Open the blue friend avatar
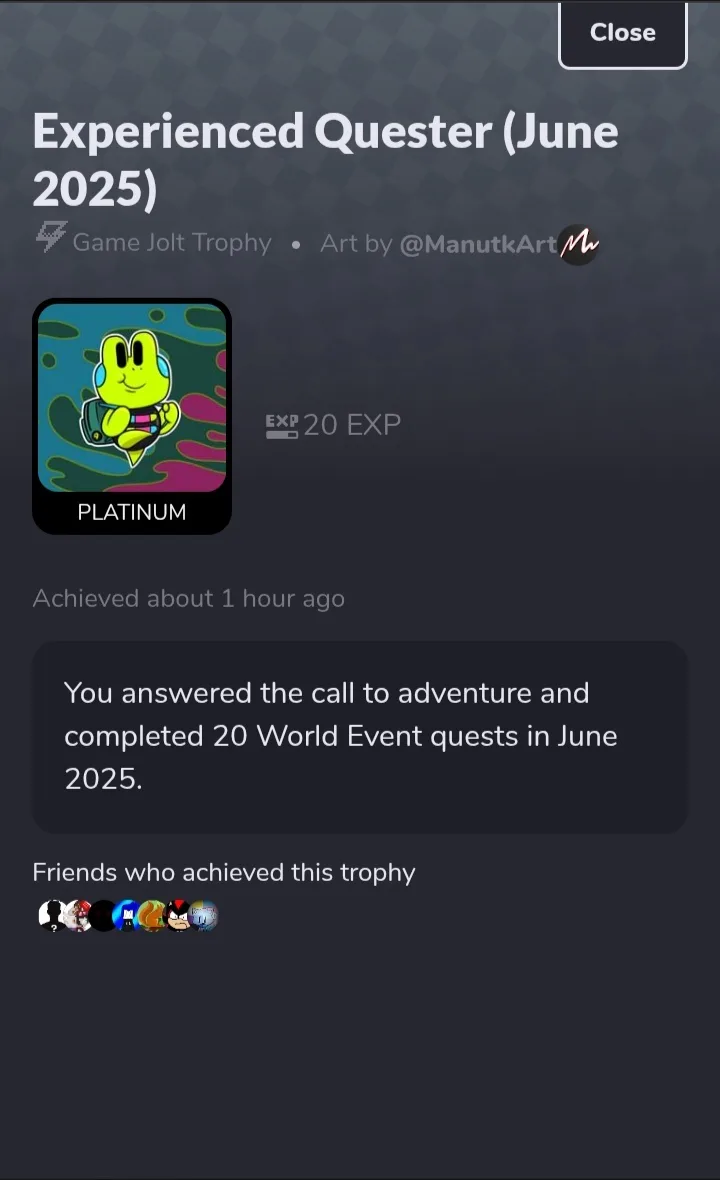720x1180 pixels. [127, 916]
